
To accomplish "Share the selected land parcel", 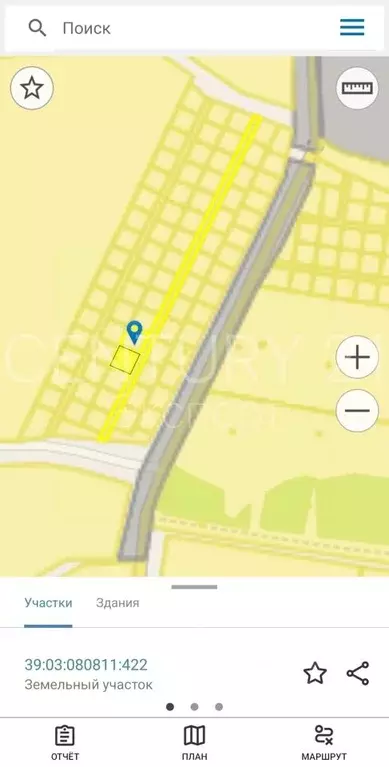I will 358,674.
